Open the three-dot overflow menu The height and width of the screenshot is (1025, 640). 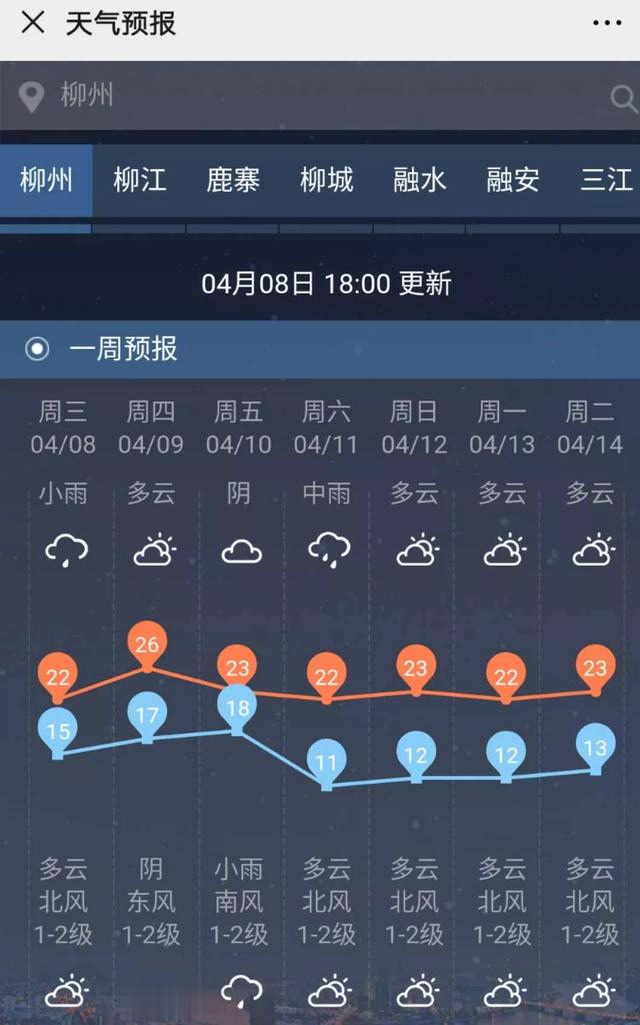tap(607, 23)
